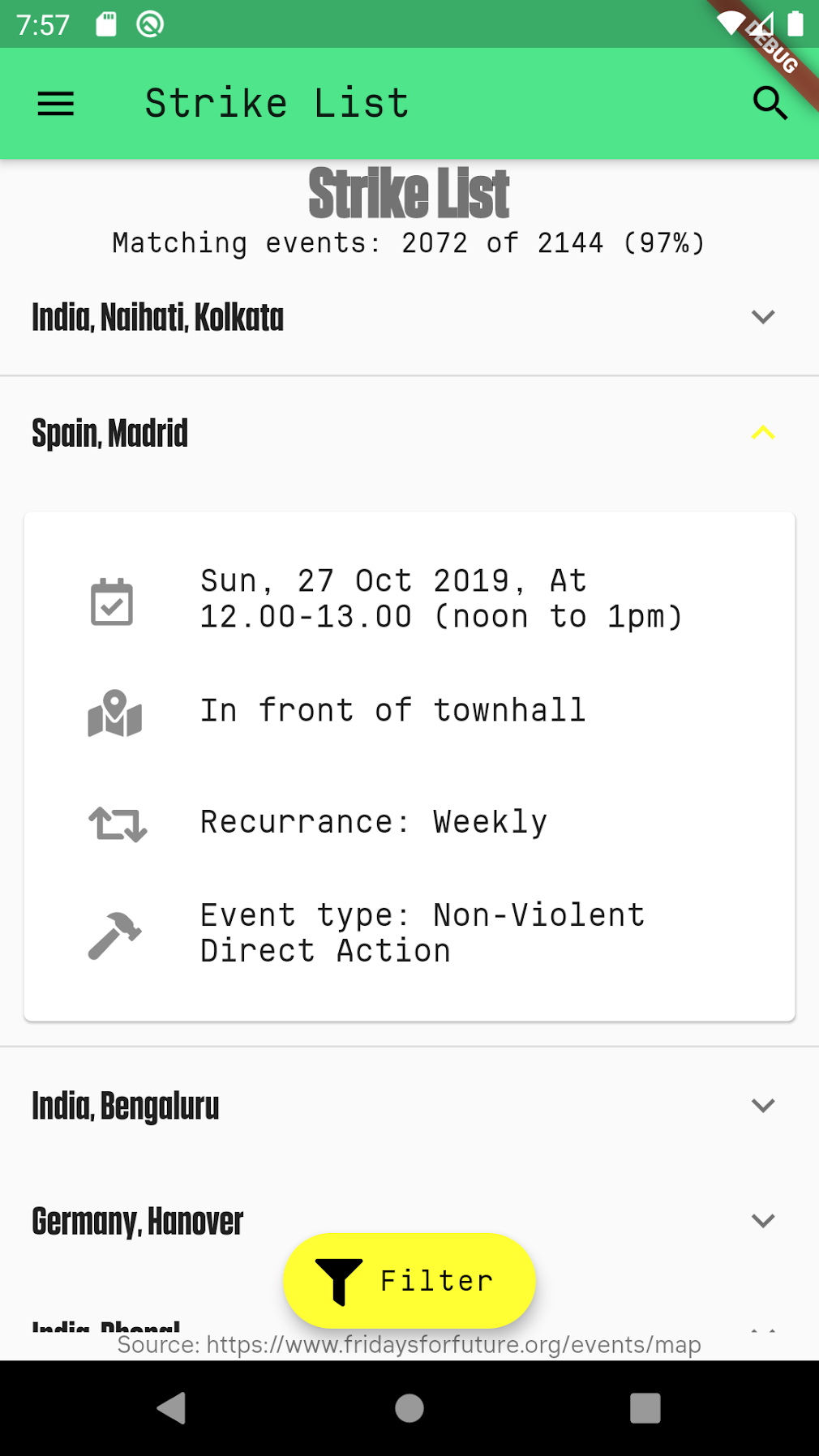This screenshot has width=819, height=1456.
Task: Expand the Germany, Hanover entry
Action: pos(409,1221)
